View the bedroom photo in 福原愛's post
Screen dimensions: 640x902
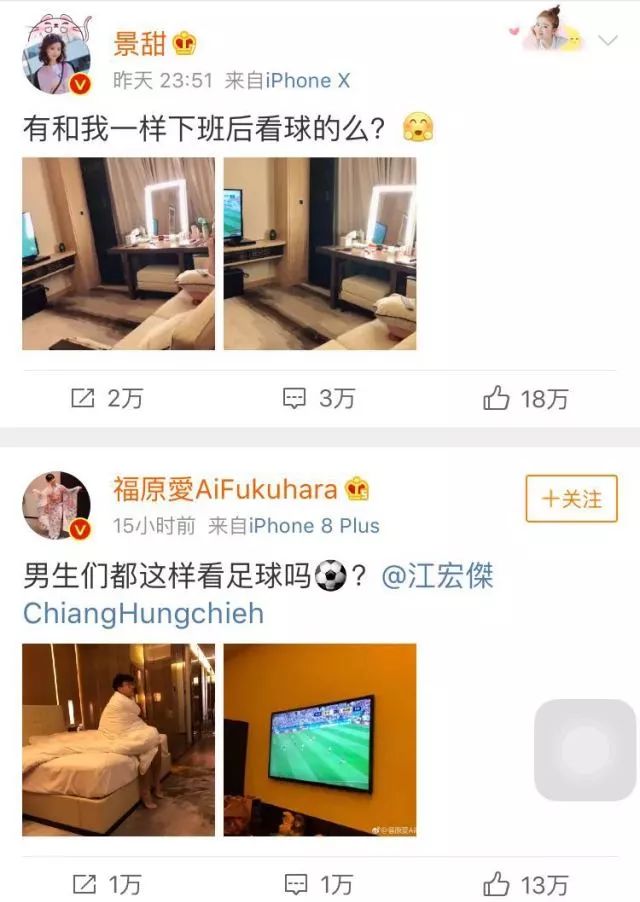118,740
